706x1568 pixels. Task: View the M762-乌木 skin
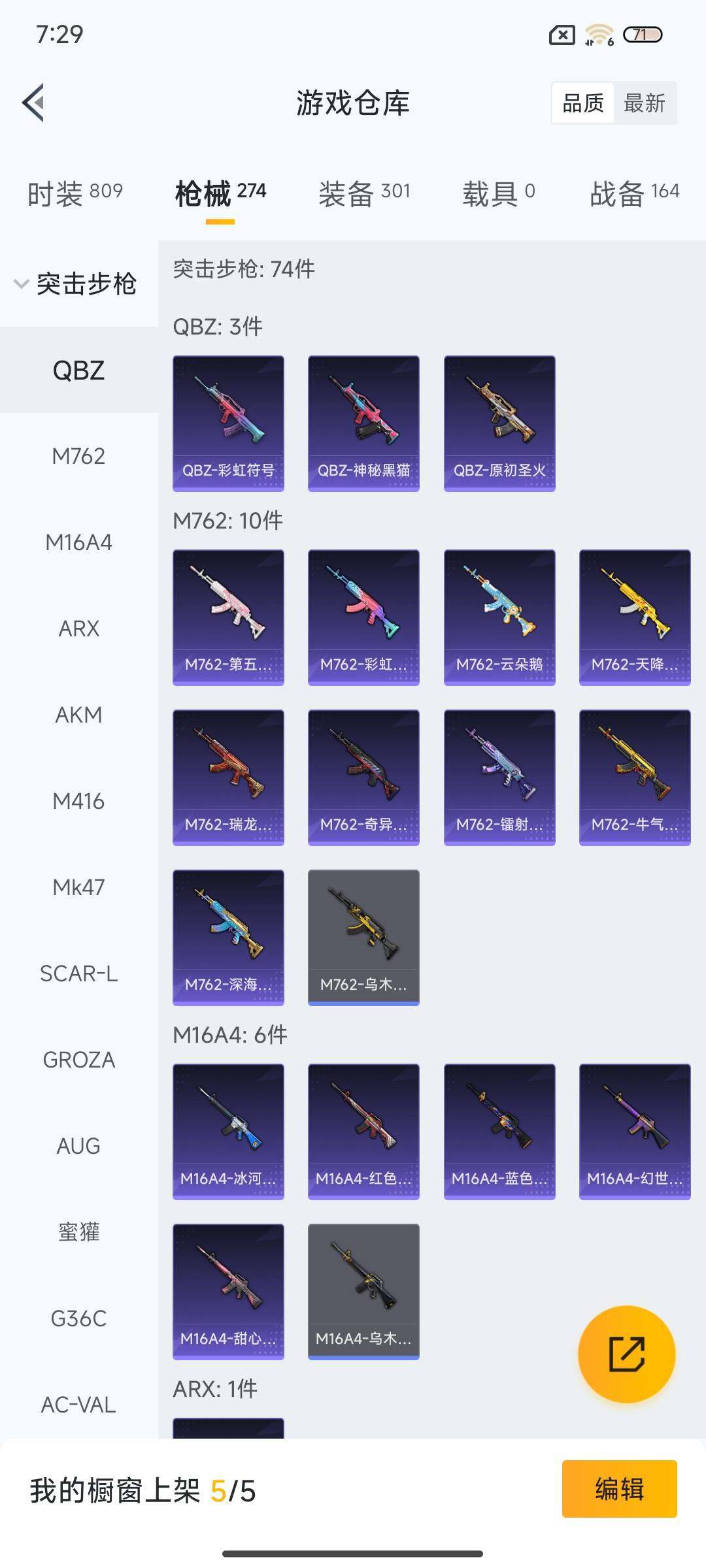click(363, 937)
